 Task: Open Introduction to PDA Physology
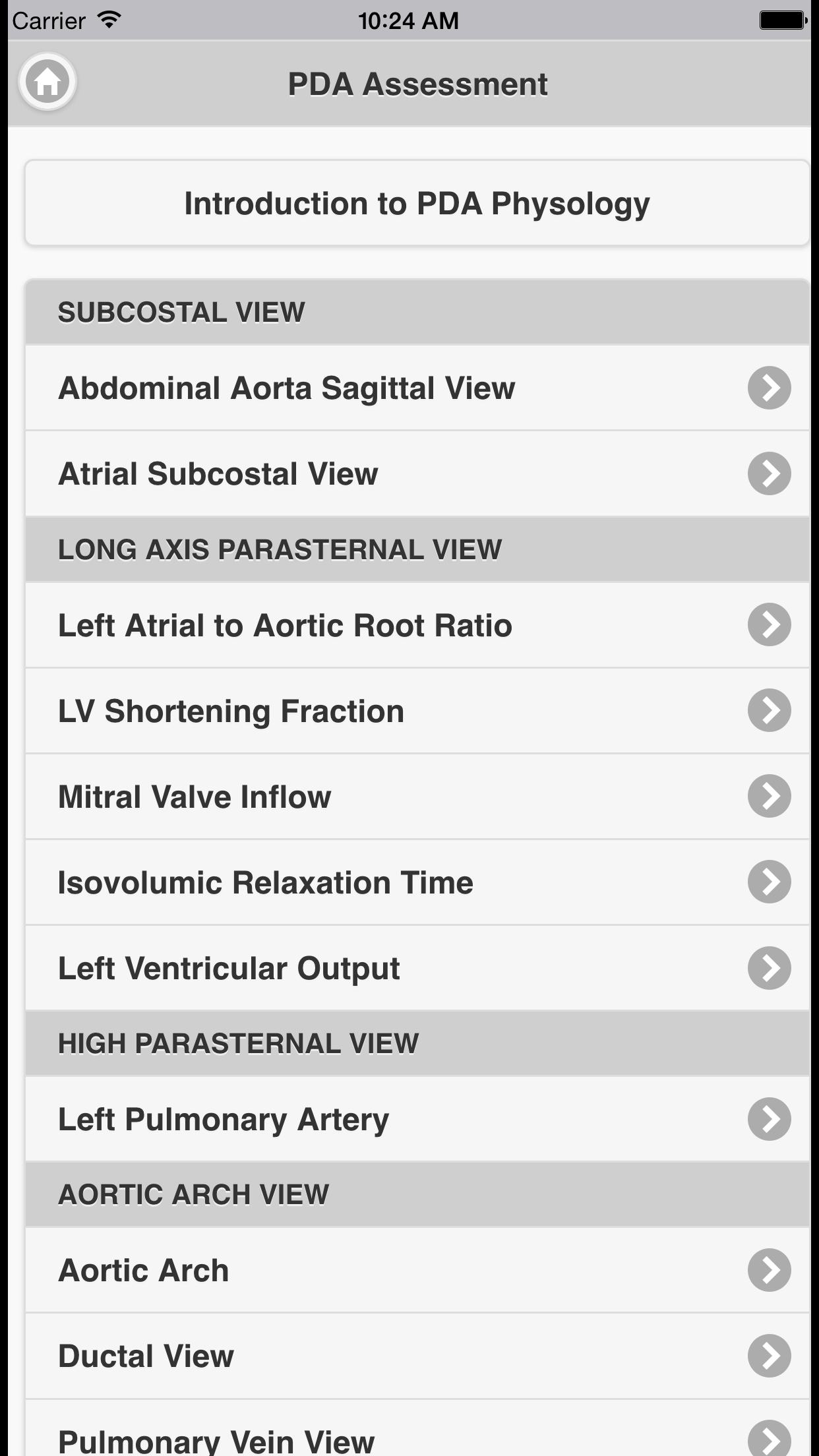click(x=417, y=203)
